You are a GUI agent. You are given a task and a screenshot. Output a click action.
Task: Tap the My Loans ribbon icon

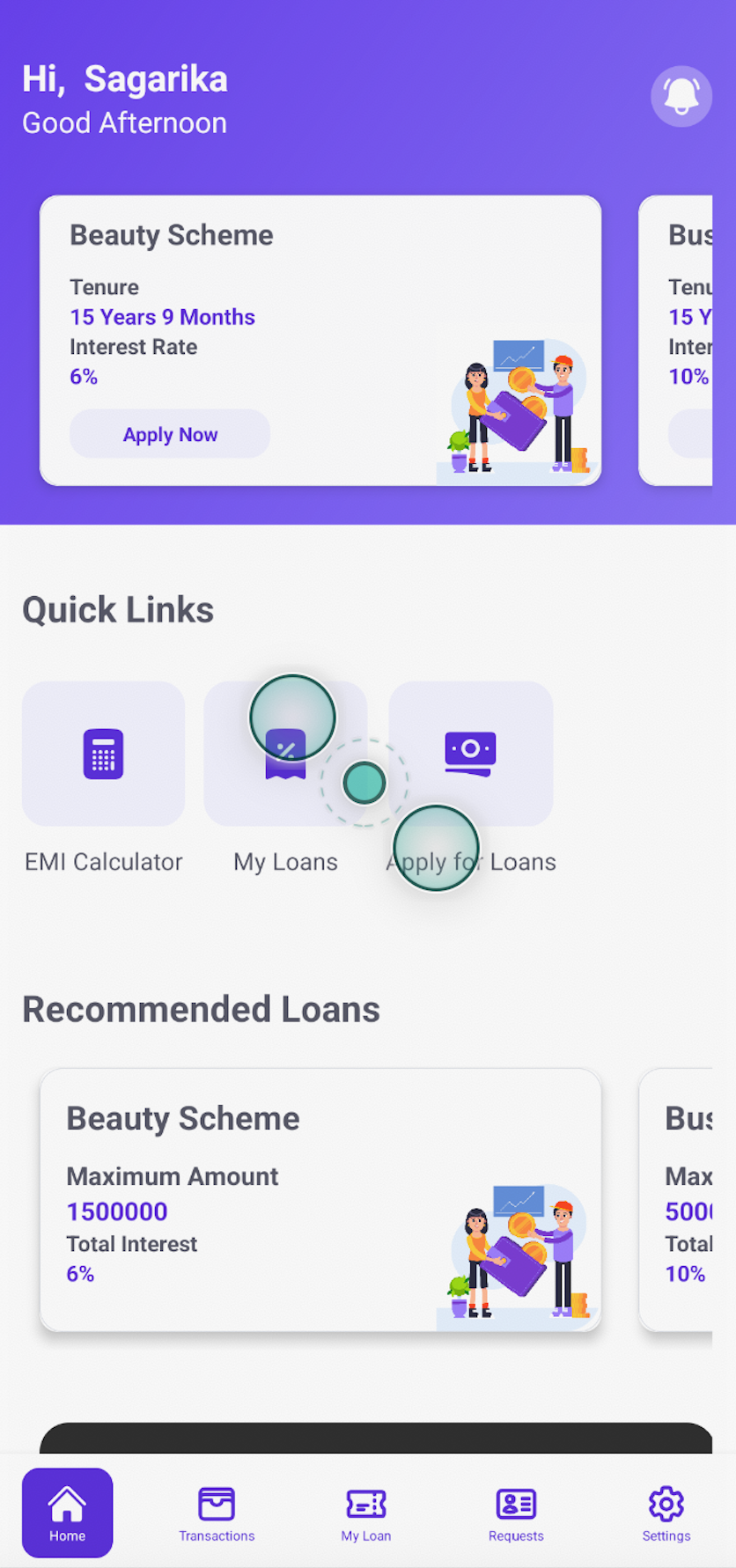click(x=286, y=754)
